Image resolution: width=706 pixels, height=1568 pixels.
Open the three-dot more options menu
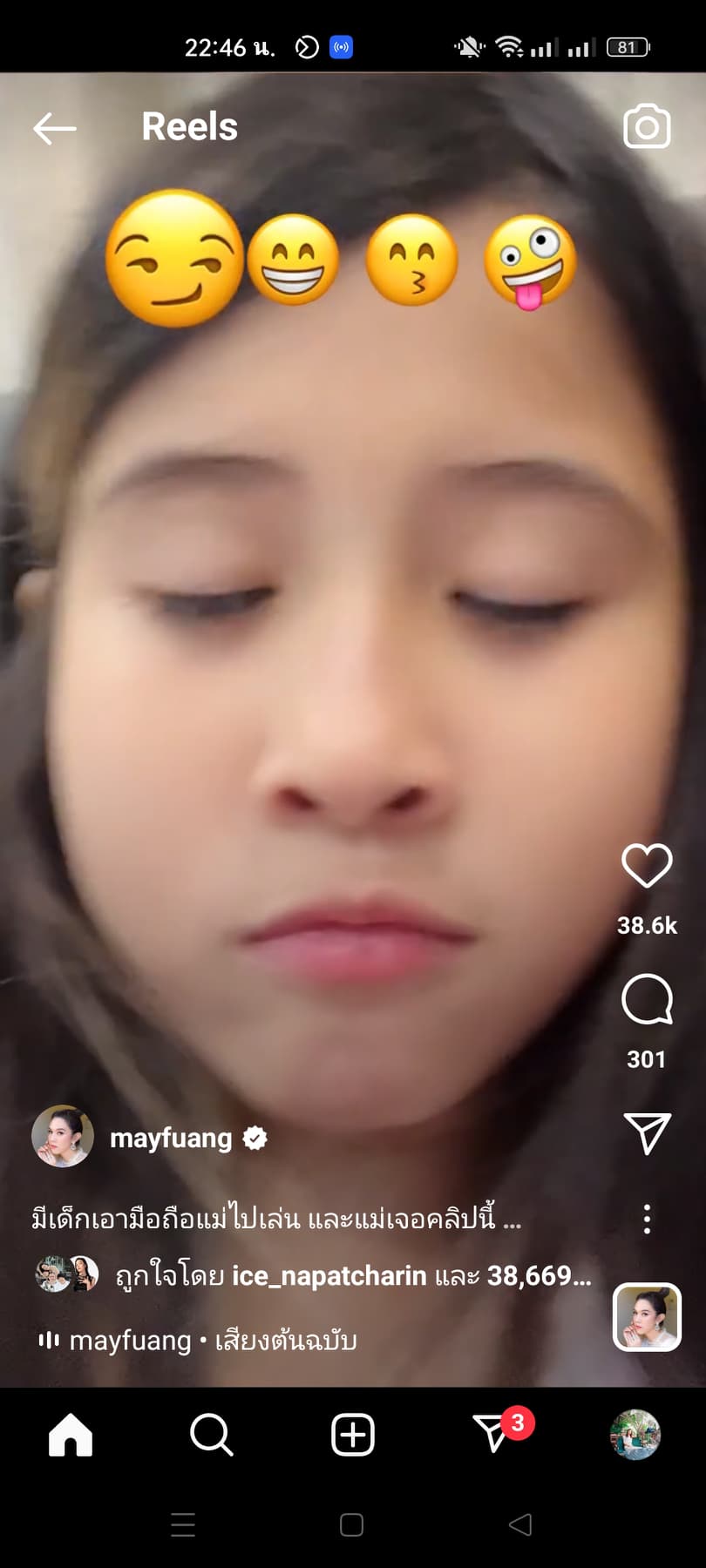[647, 1219]
